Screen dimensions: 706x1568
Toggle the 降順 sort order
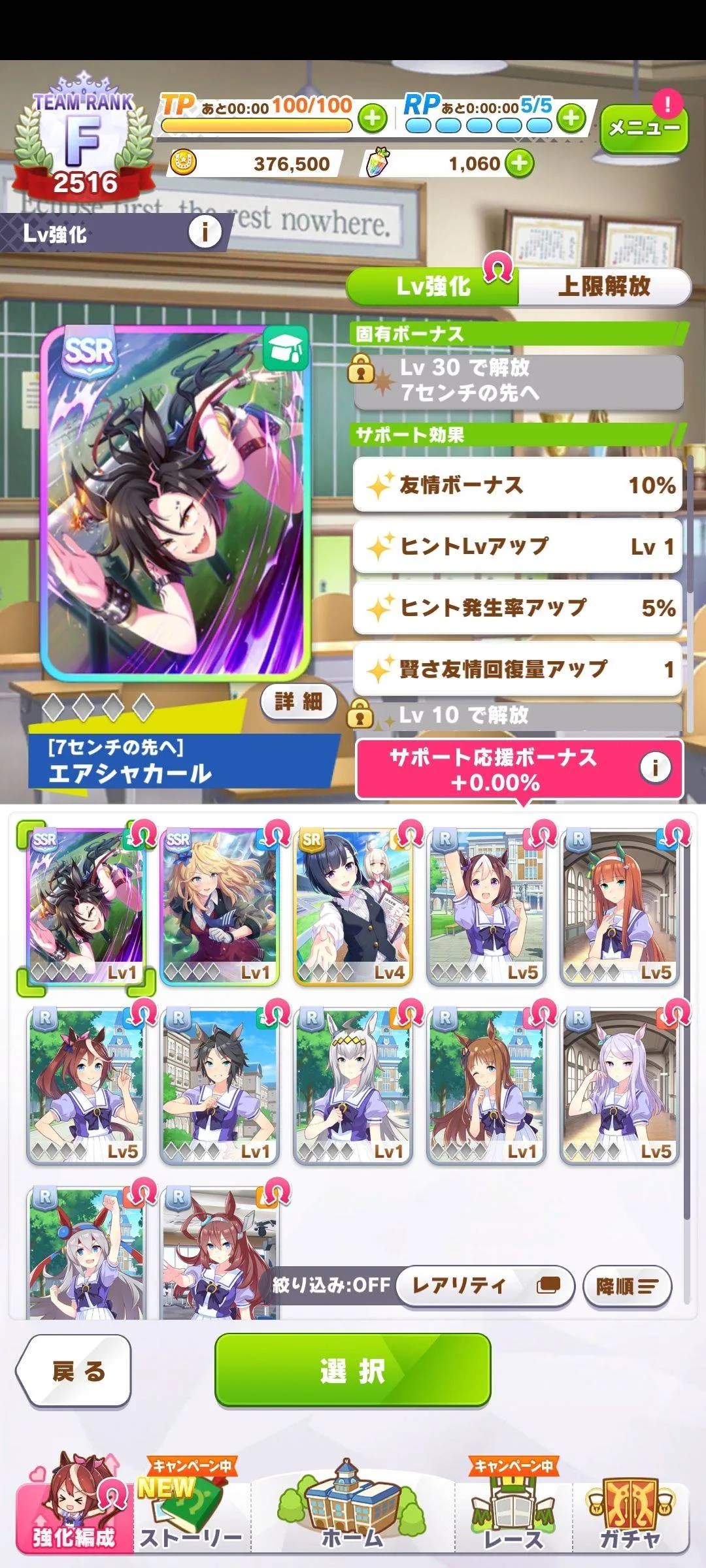(626, 1286)
